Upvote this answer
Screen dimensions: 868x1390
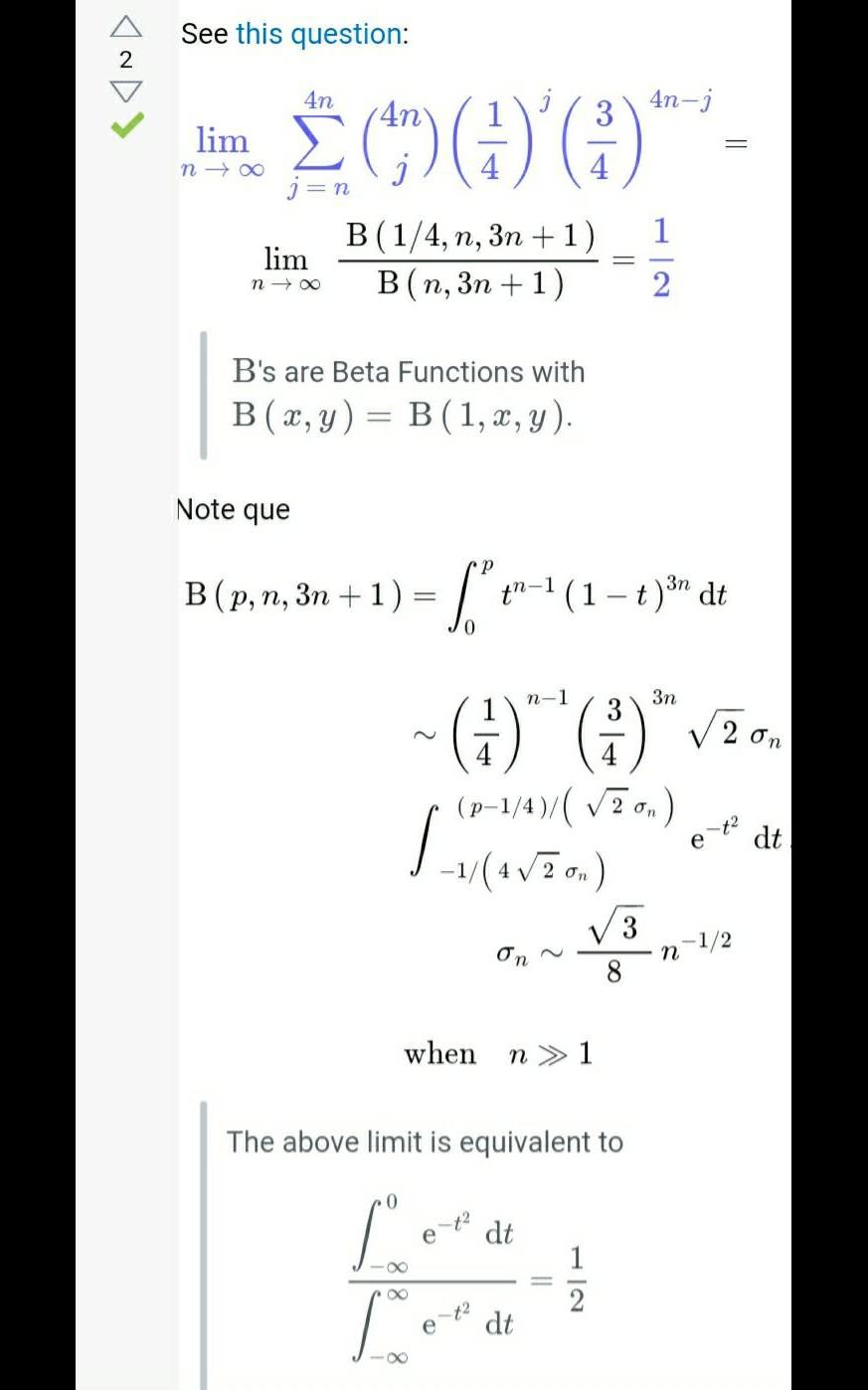tap(125, 27)
